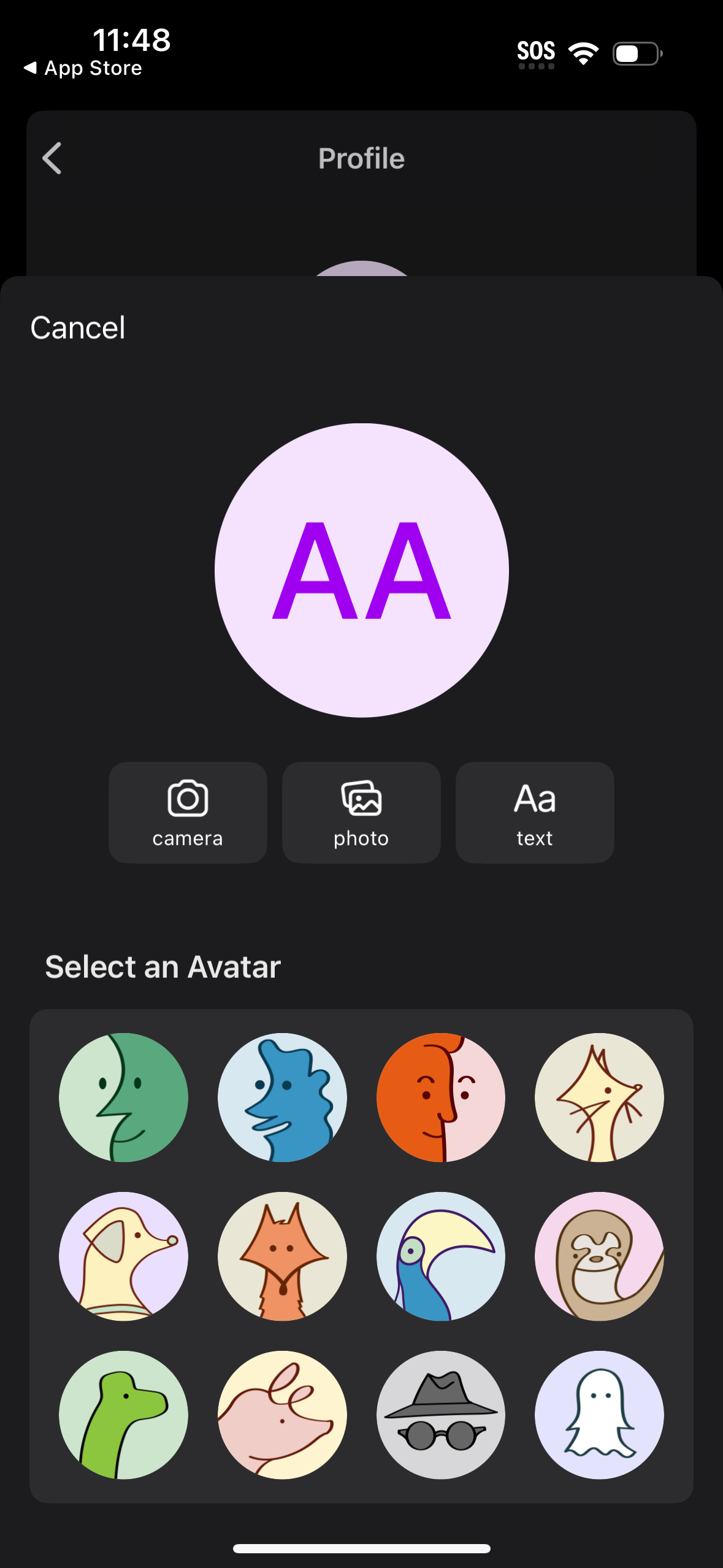Pick the blue seahorse avatar
Screen dimensions: 723x1568
(282, 1096)
